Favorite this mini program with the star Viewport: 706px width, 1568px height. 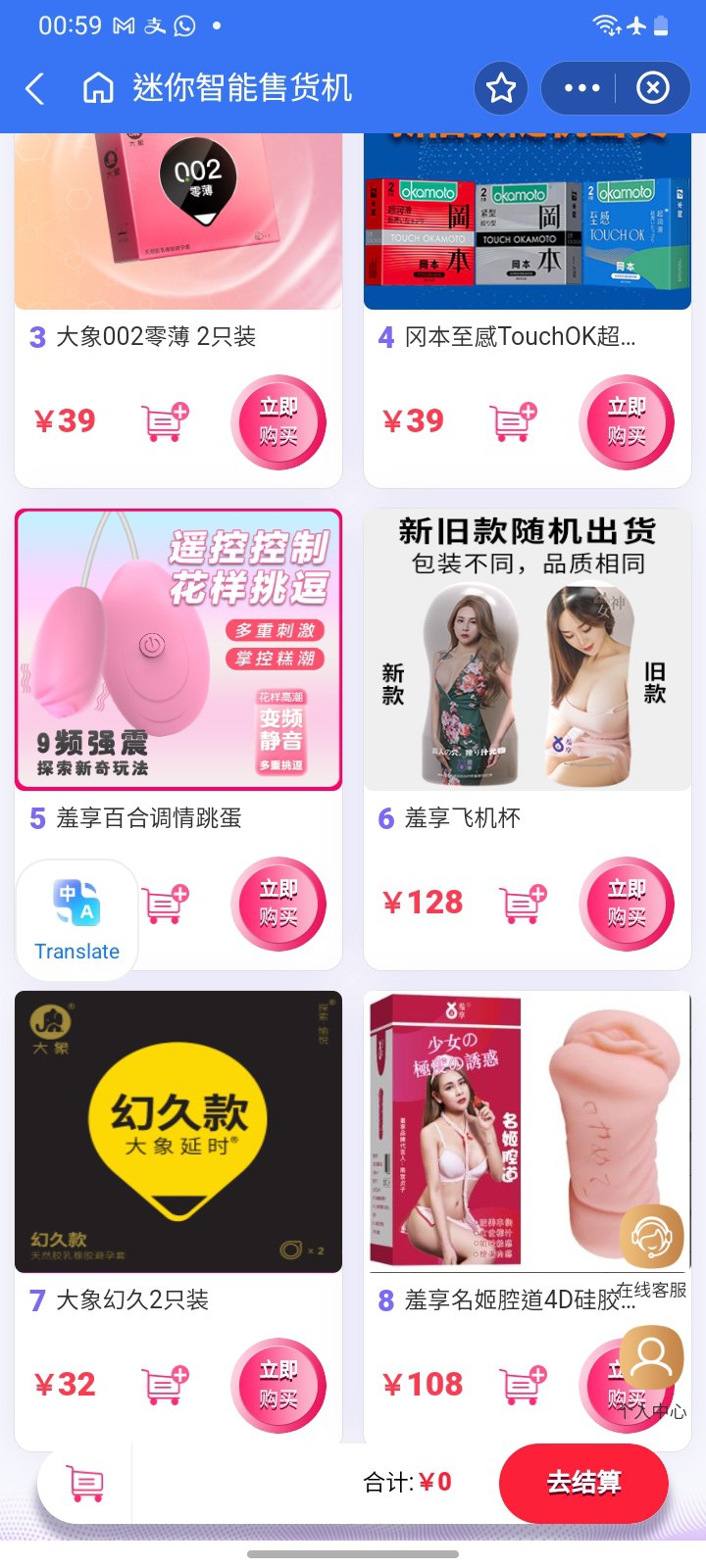pos(501,88)
